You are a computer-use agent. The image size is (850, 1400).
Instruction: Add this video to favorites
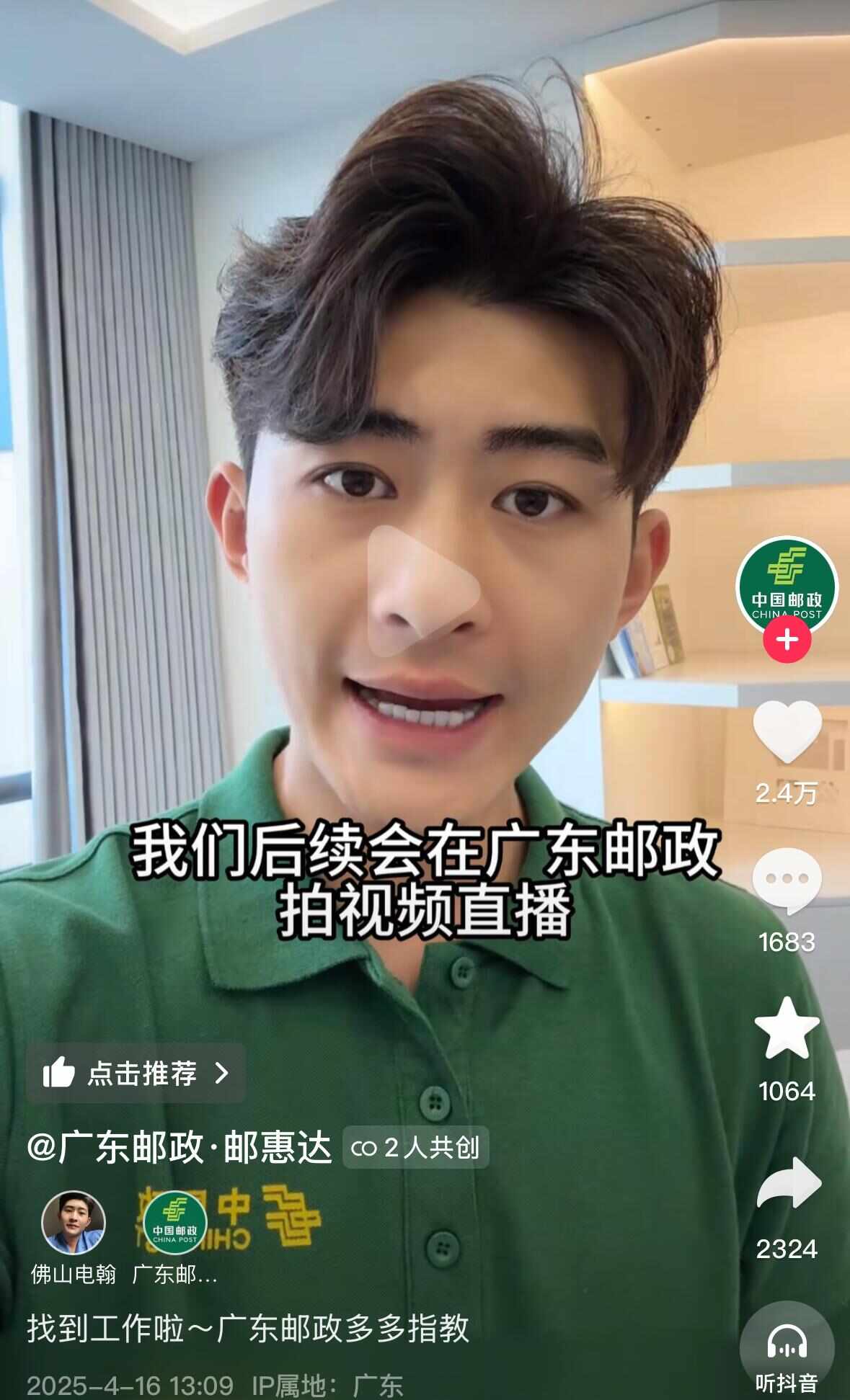point(787,1029)
